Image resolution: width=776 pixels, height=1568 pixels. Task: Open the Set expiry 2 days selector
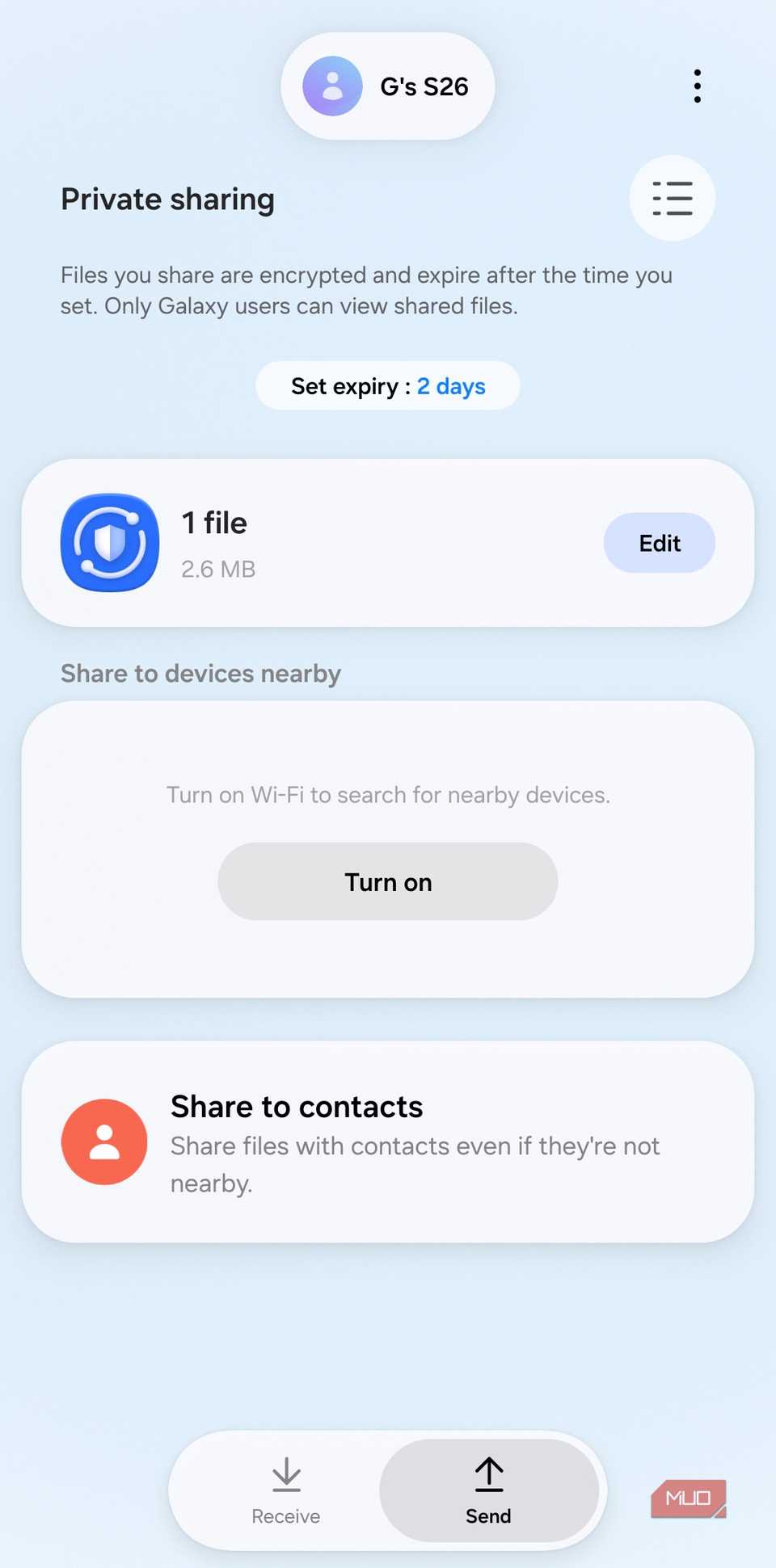tap(387, 385)
